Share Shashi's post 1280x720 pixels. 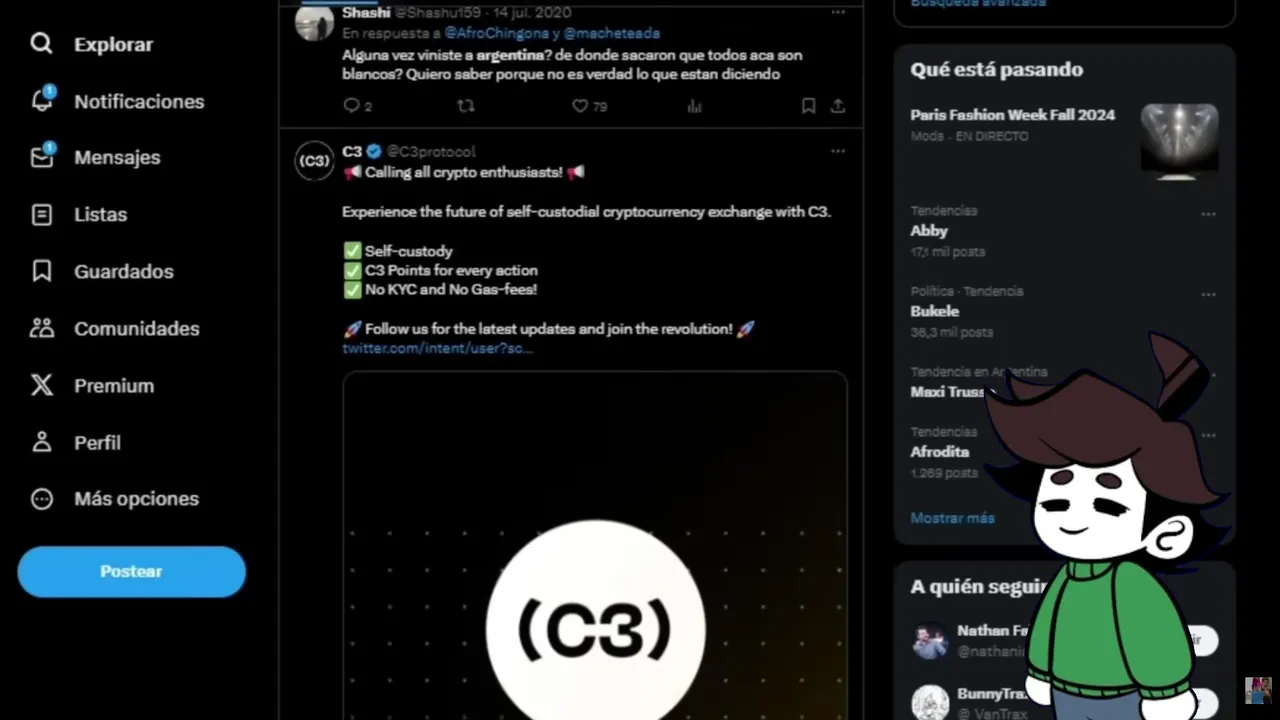(838, 105)
